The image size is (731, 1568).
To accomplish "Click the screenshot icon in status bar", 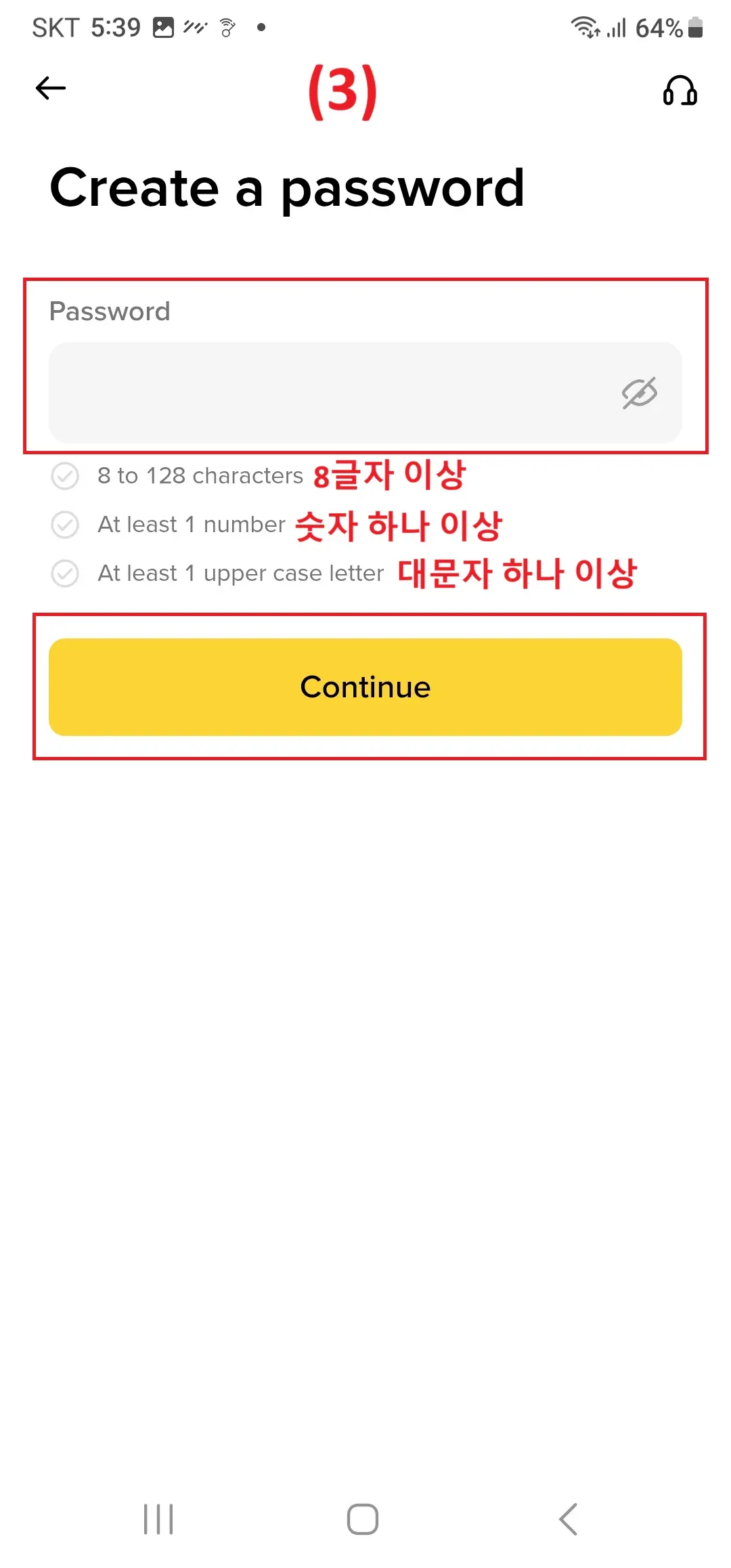I will (x=163, y=26).
